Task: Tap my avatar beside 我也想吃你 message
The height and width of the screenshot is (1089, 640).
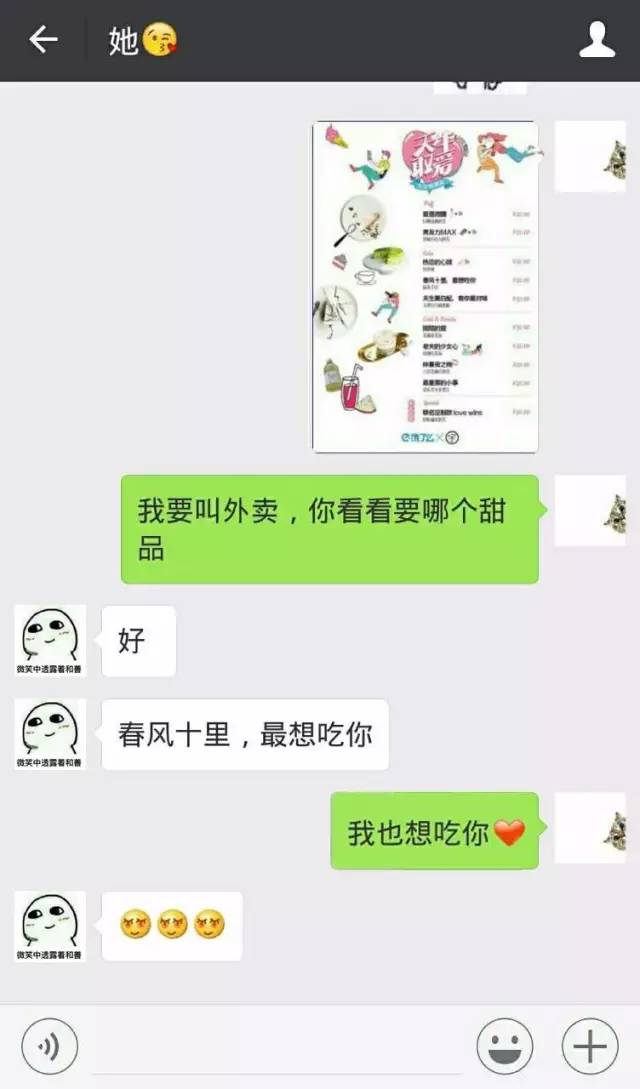Action: (x=590, y=828)
